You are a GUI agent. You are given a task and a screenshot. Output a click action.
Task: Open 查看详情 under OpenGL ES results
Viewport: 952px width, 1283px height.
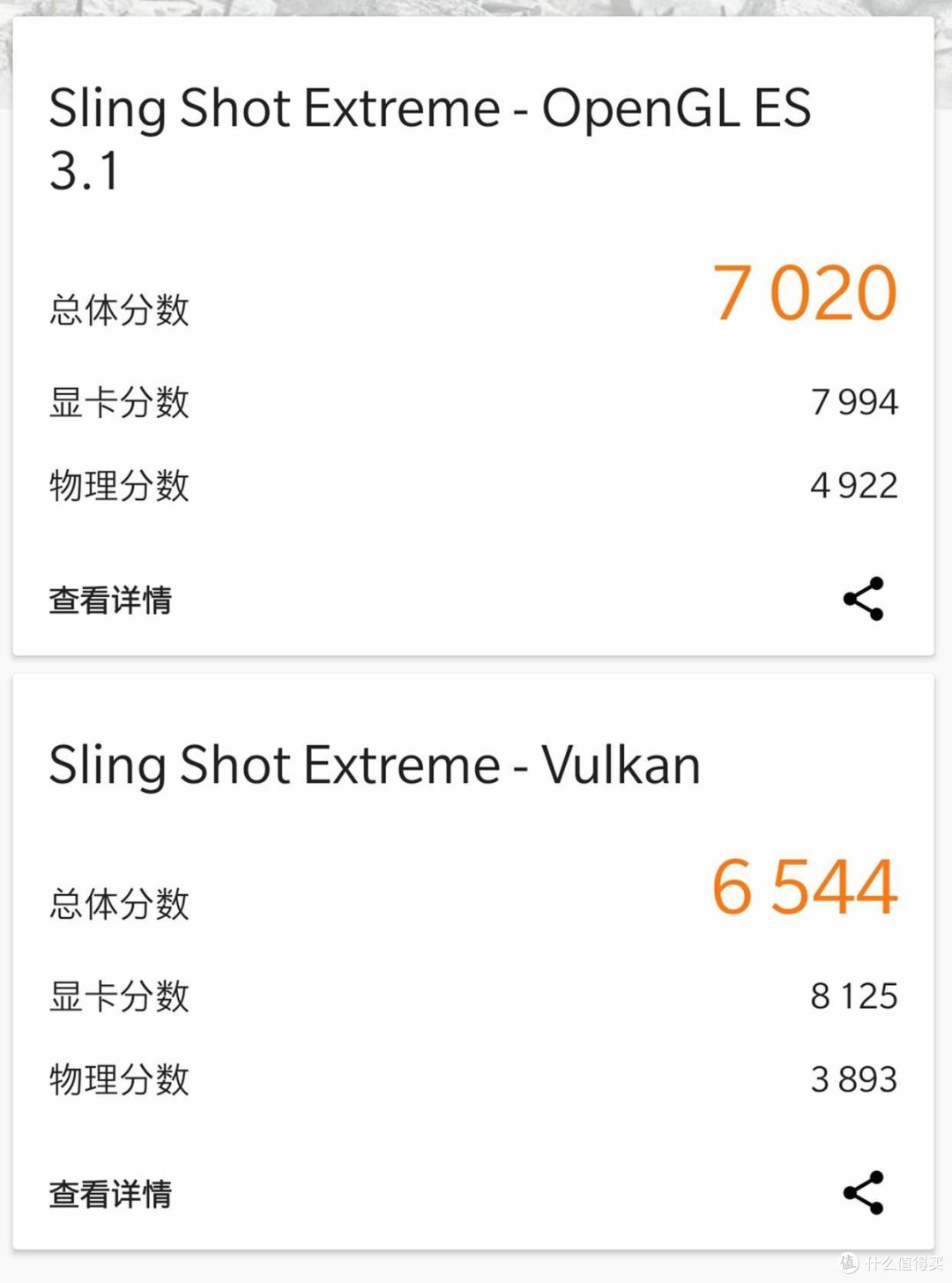pyautogui.click(x=110, y=600)
